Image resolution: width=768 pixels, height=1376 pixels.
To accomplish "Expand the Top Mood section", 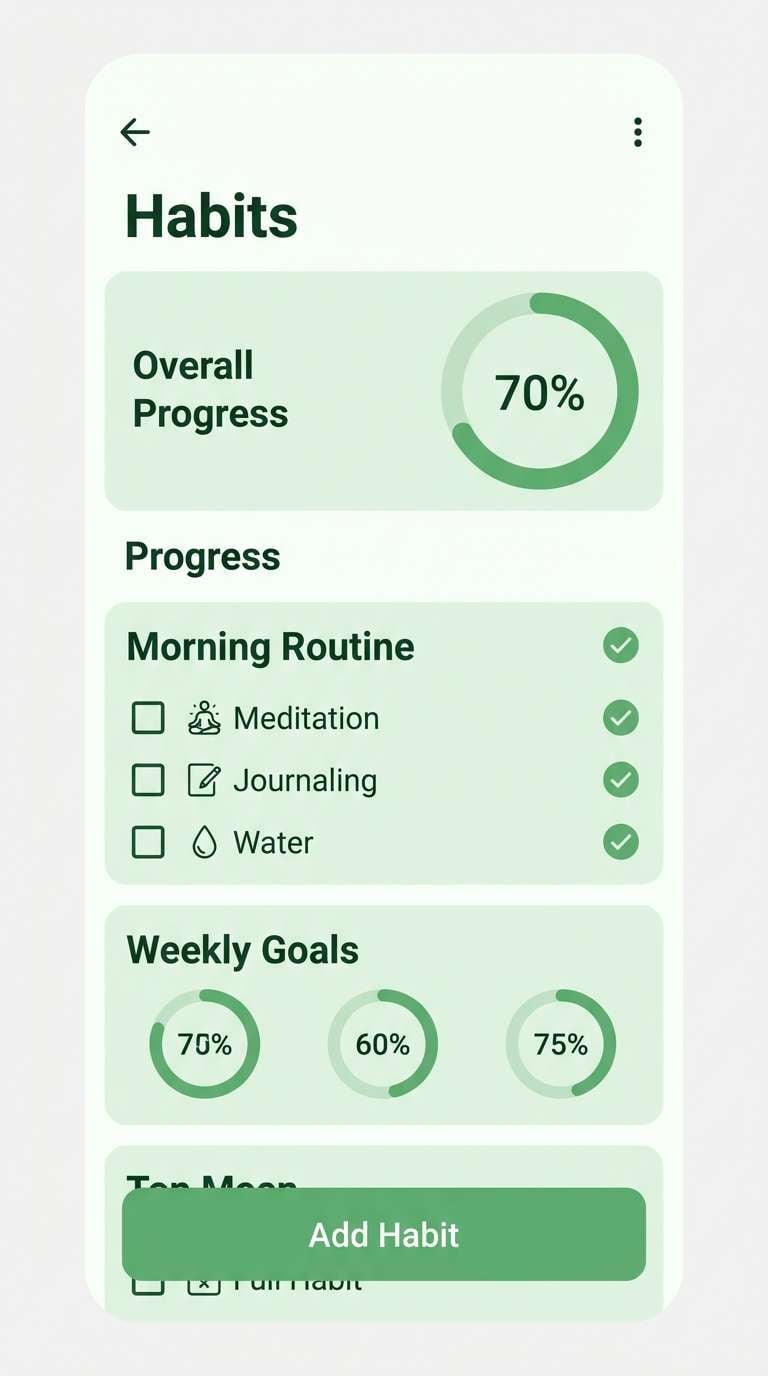I will click(210, 1183).
